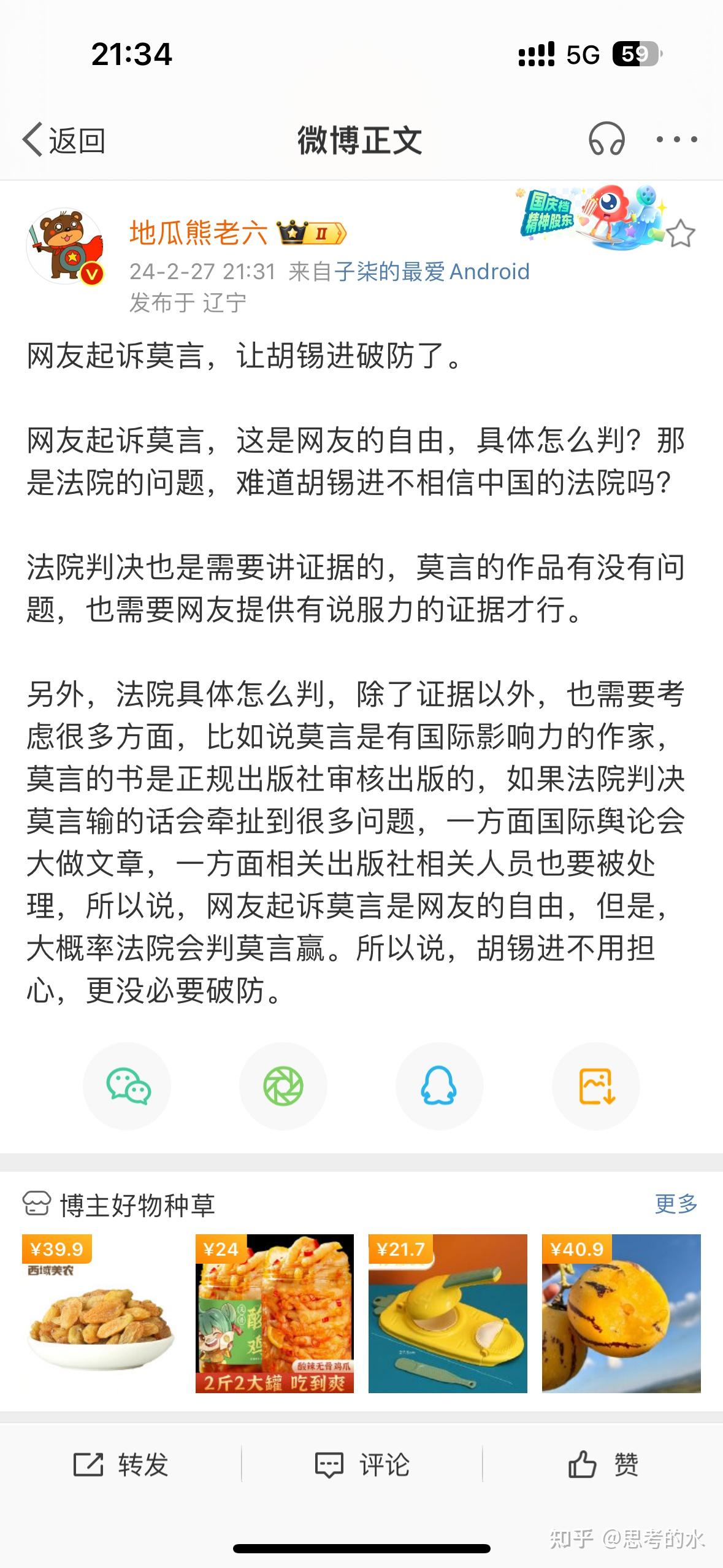Open 评论 to comment
The width and height of the screenshot is (723, 1568).
pyautogui.click(x=362, y=1464)
